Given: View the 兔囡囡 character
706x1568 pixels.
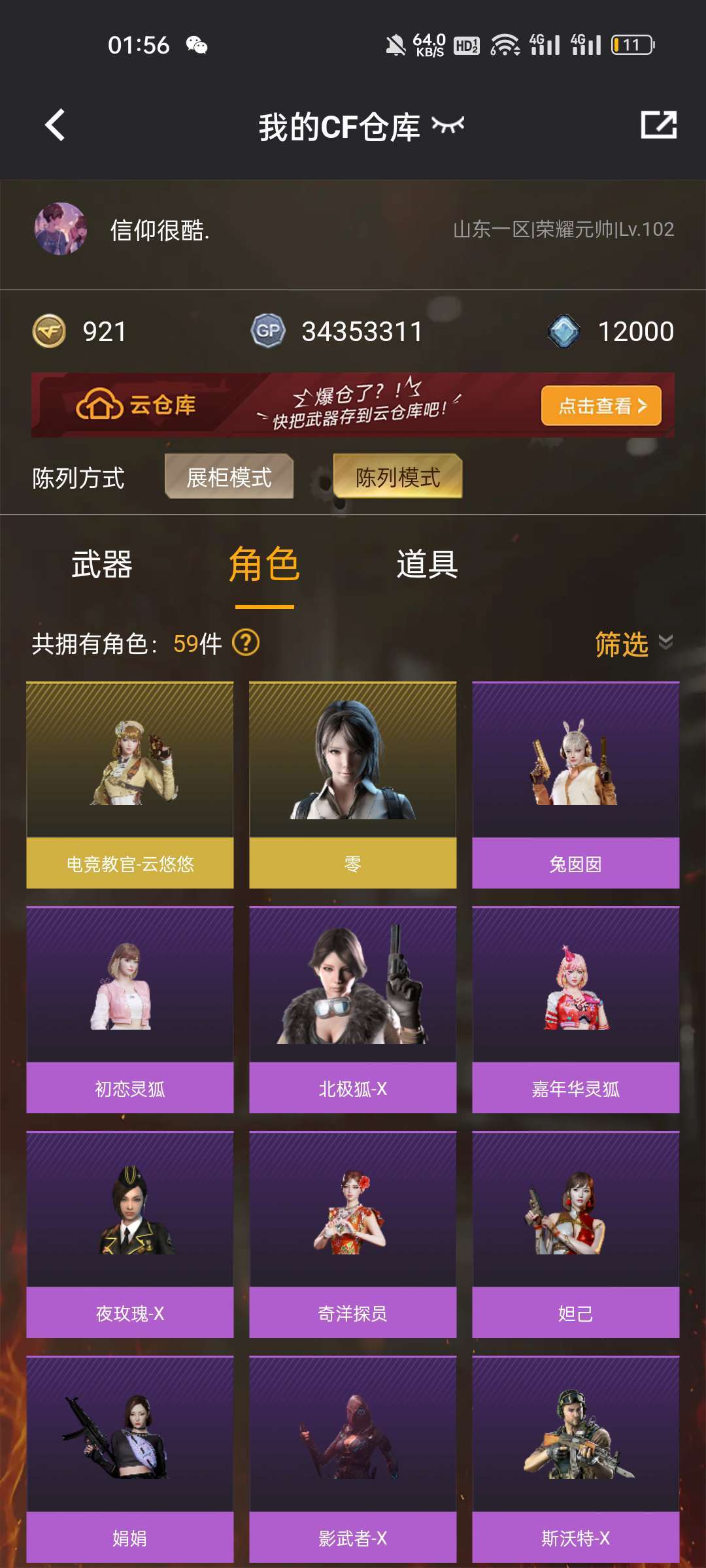Looking at the screenshot, I should coord(575,785).
